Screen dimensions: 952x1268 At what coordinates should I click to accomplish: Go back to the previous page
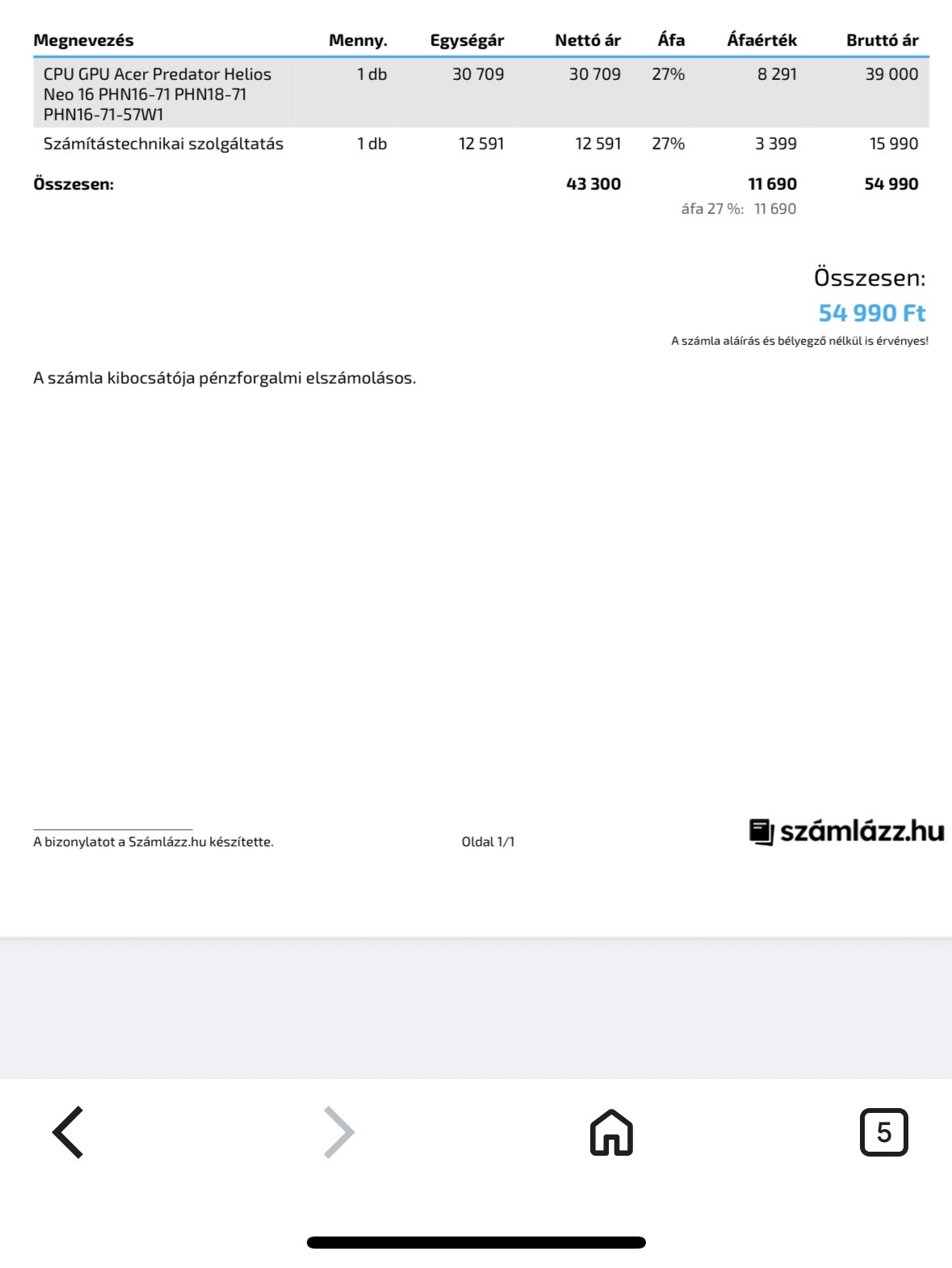coord(69,1132)
